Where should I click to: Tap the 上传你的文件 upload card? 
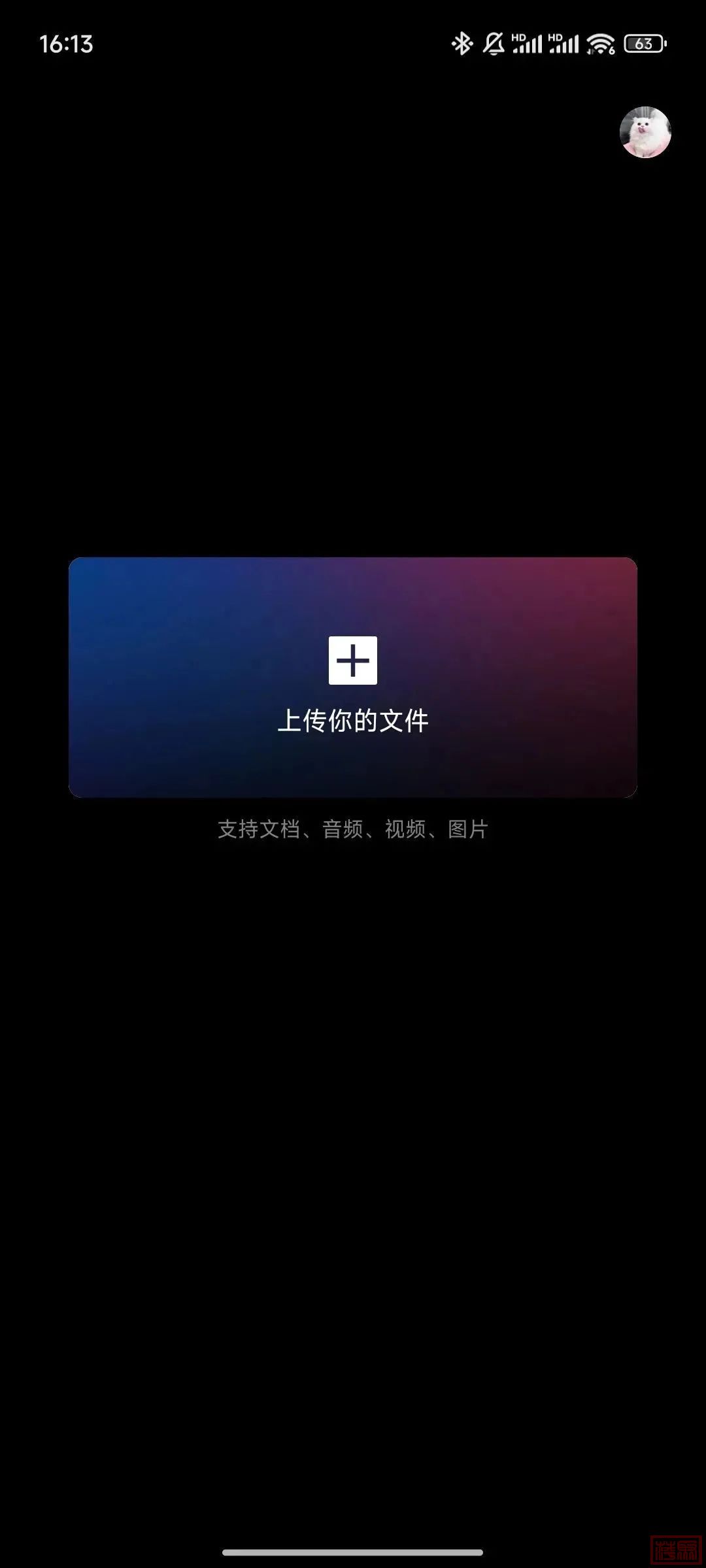click(x=353, y=678)
